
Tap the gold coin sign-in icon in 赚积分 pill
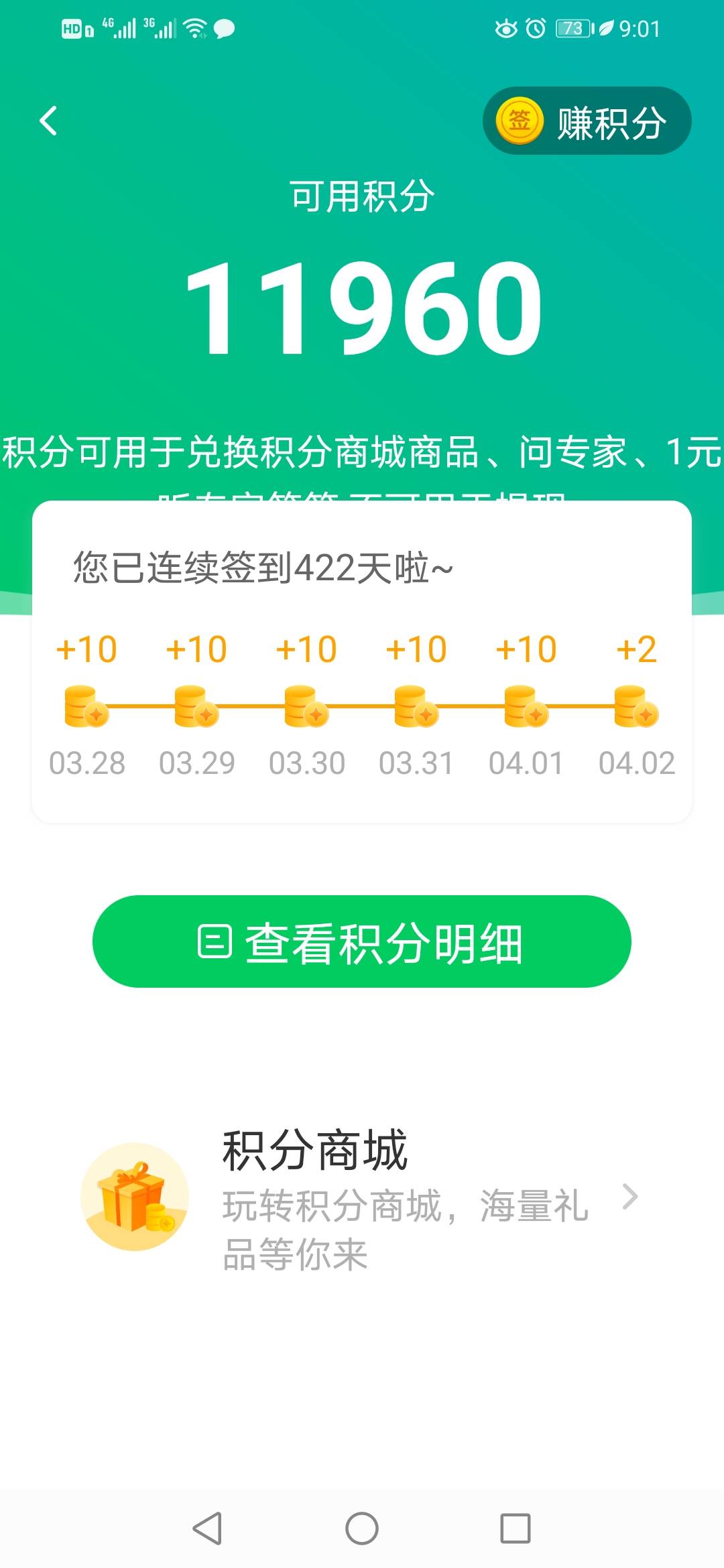(x=522, y=119)
